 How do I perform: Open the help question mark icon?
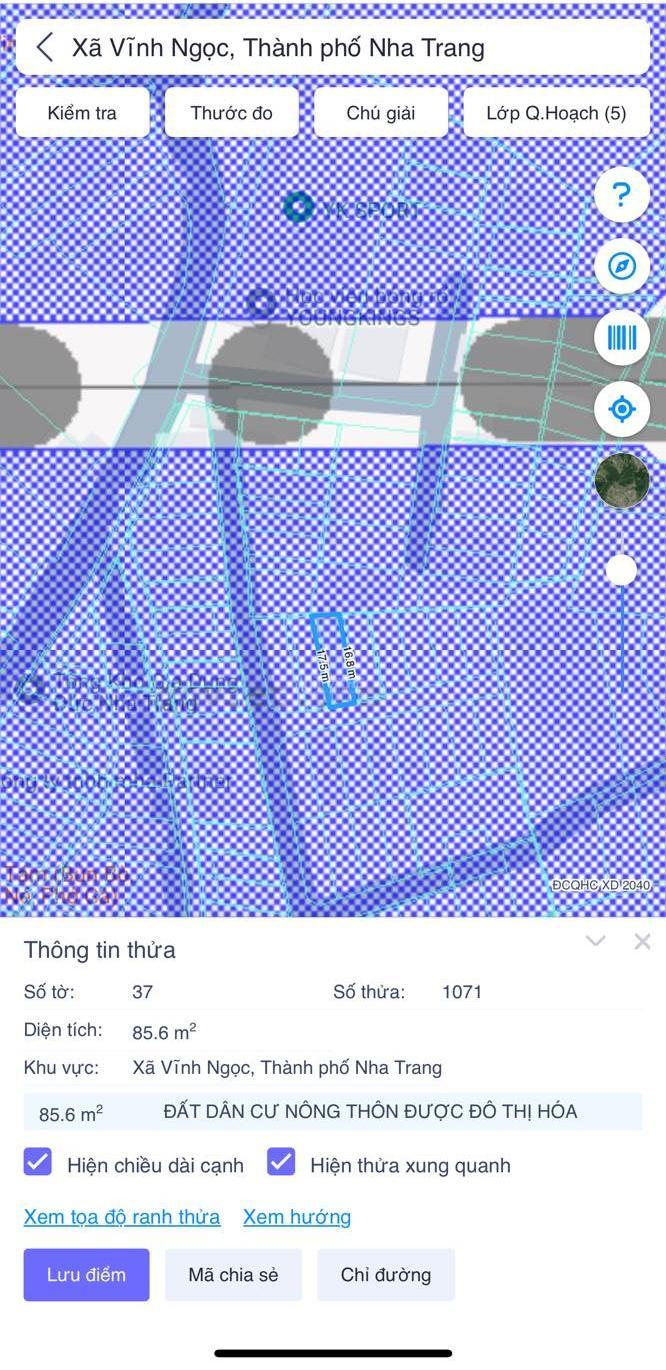pos(622,194)
